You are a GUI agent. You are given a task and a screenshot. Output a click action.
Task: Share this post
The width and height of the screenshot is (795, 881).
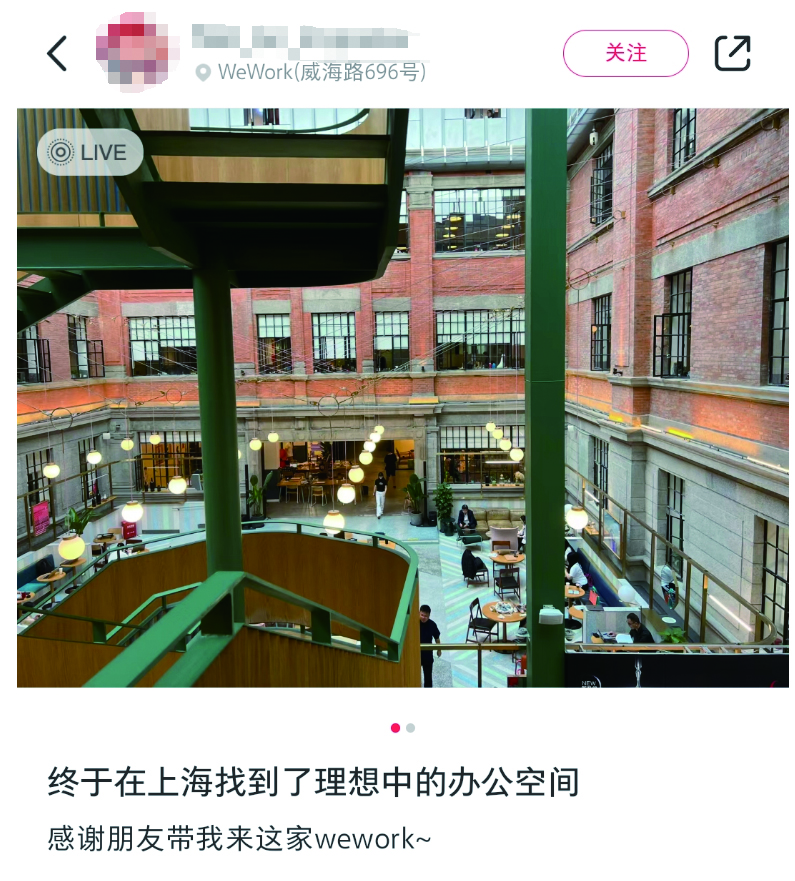tap(732, 53)
